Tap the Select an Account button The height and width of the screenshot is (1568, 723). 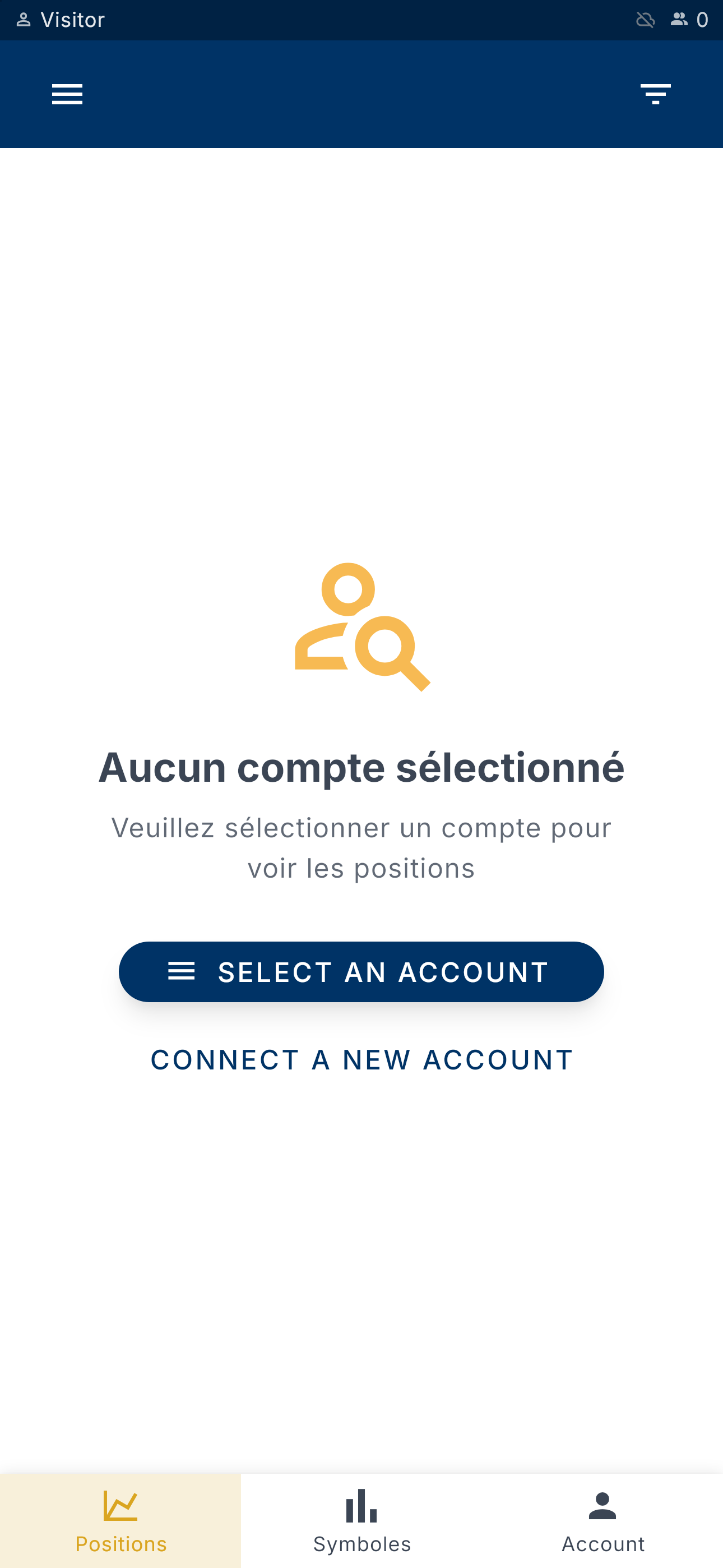[x=361, y=971]
